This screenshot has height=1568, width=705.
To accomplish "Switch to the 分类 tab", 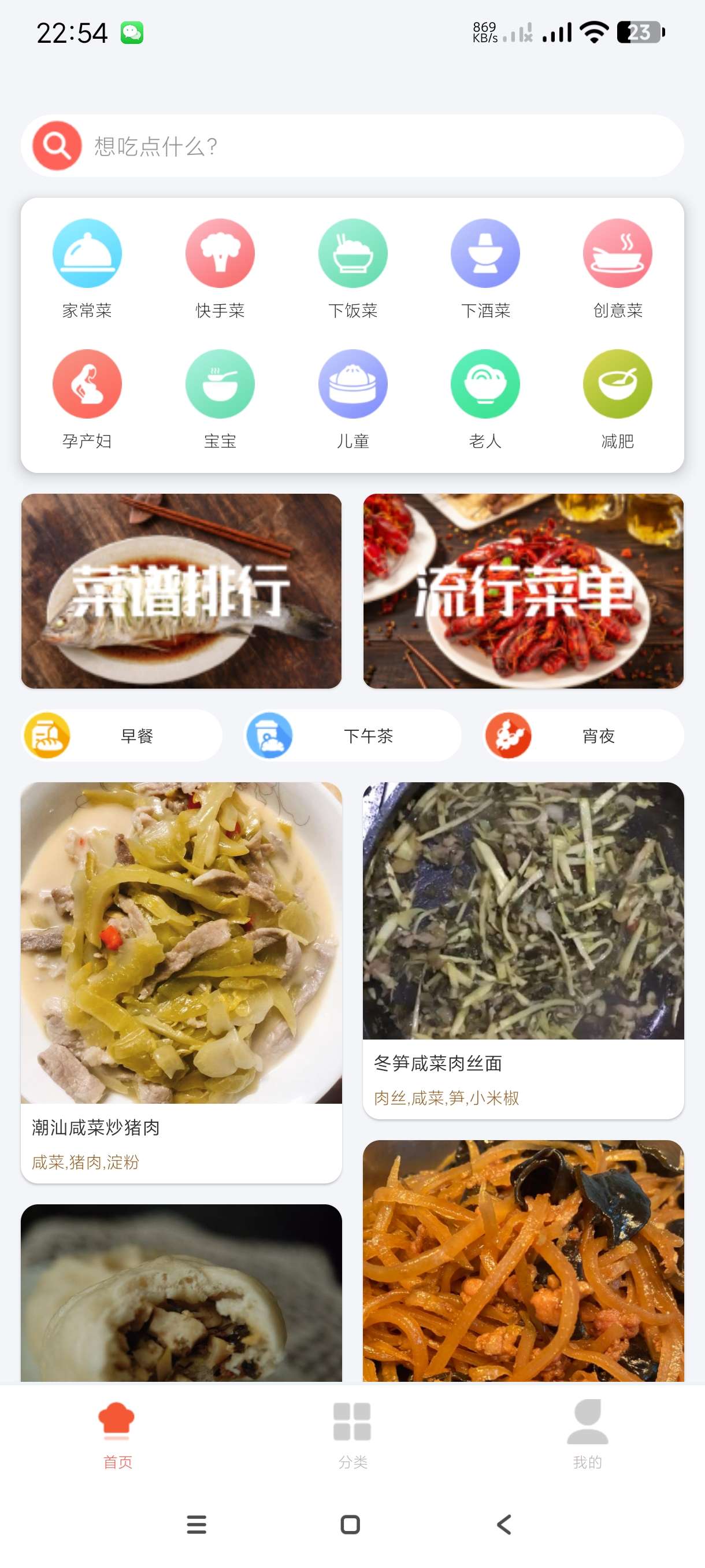I will coord(352,1434).
